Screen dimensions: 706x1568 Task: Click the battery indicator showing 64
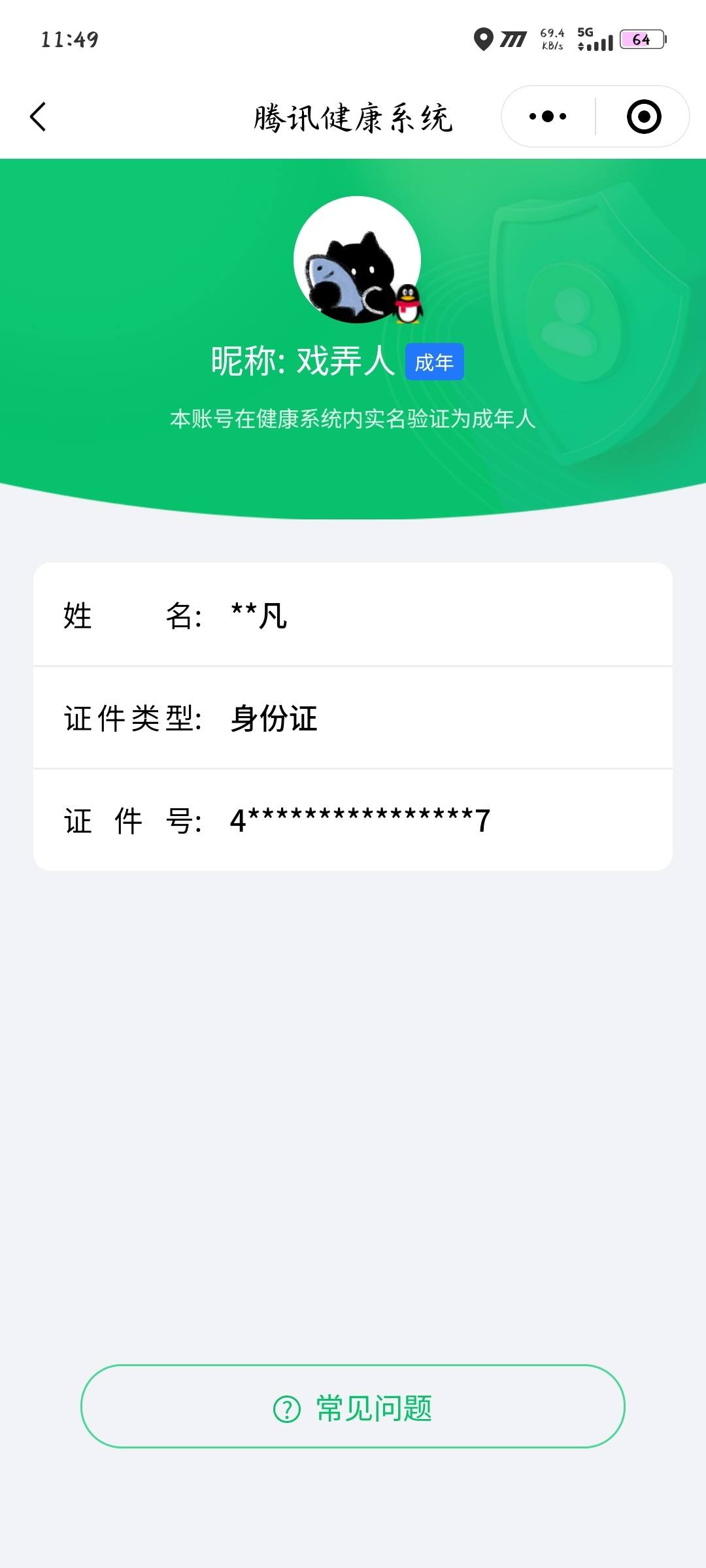point(643,41)
